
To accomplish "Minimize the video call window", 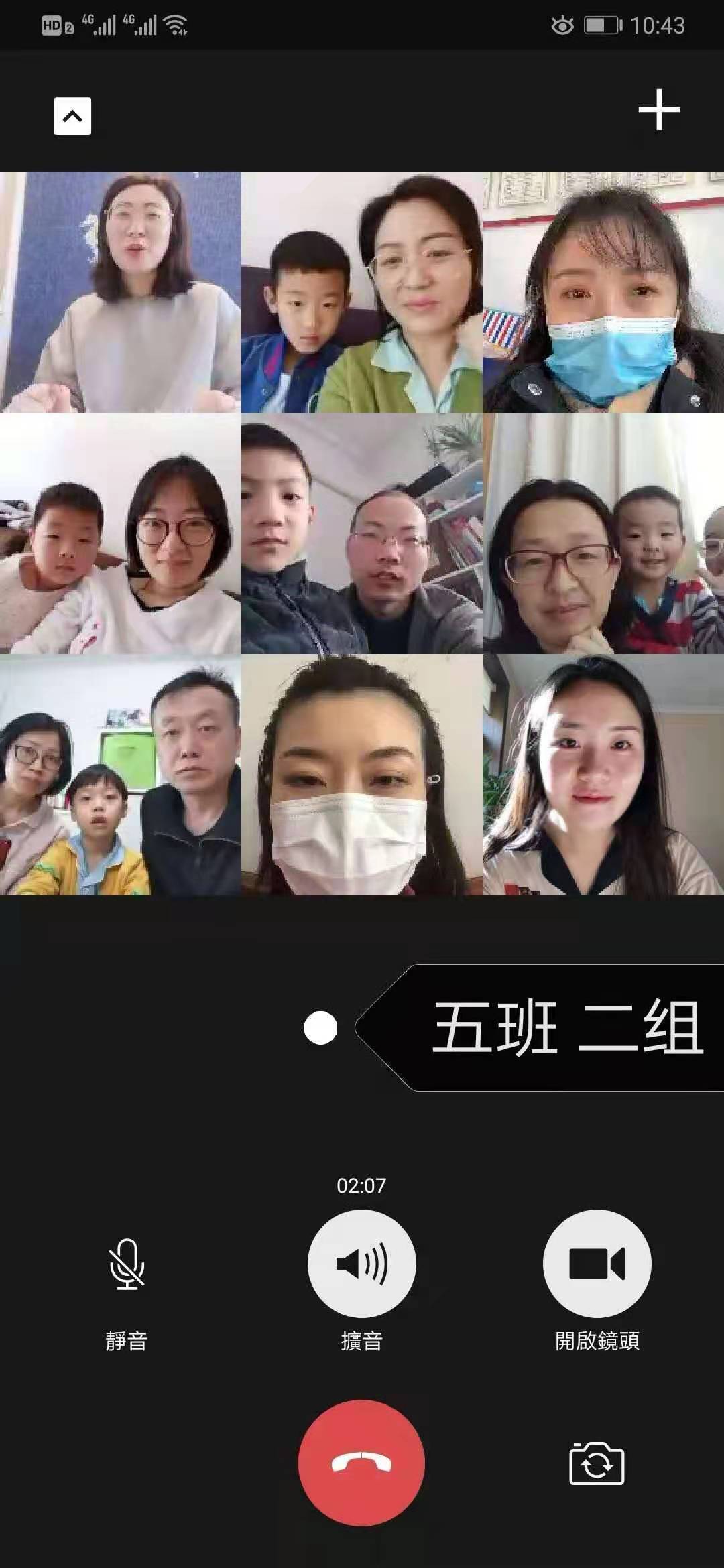I will point(72,116).
